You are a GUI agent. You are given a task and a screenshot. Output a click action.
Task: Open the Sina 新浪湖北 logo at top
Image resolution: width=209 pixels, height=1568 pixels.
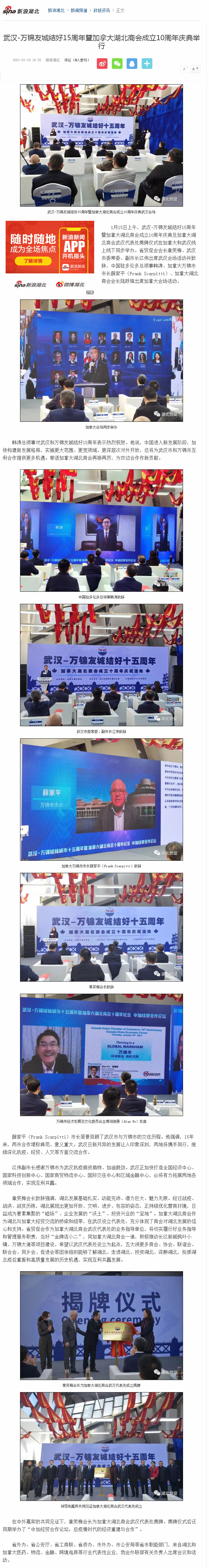[x=21, y=11]
